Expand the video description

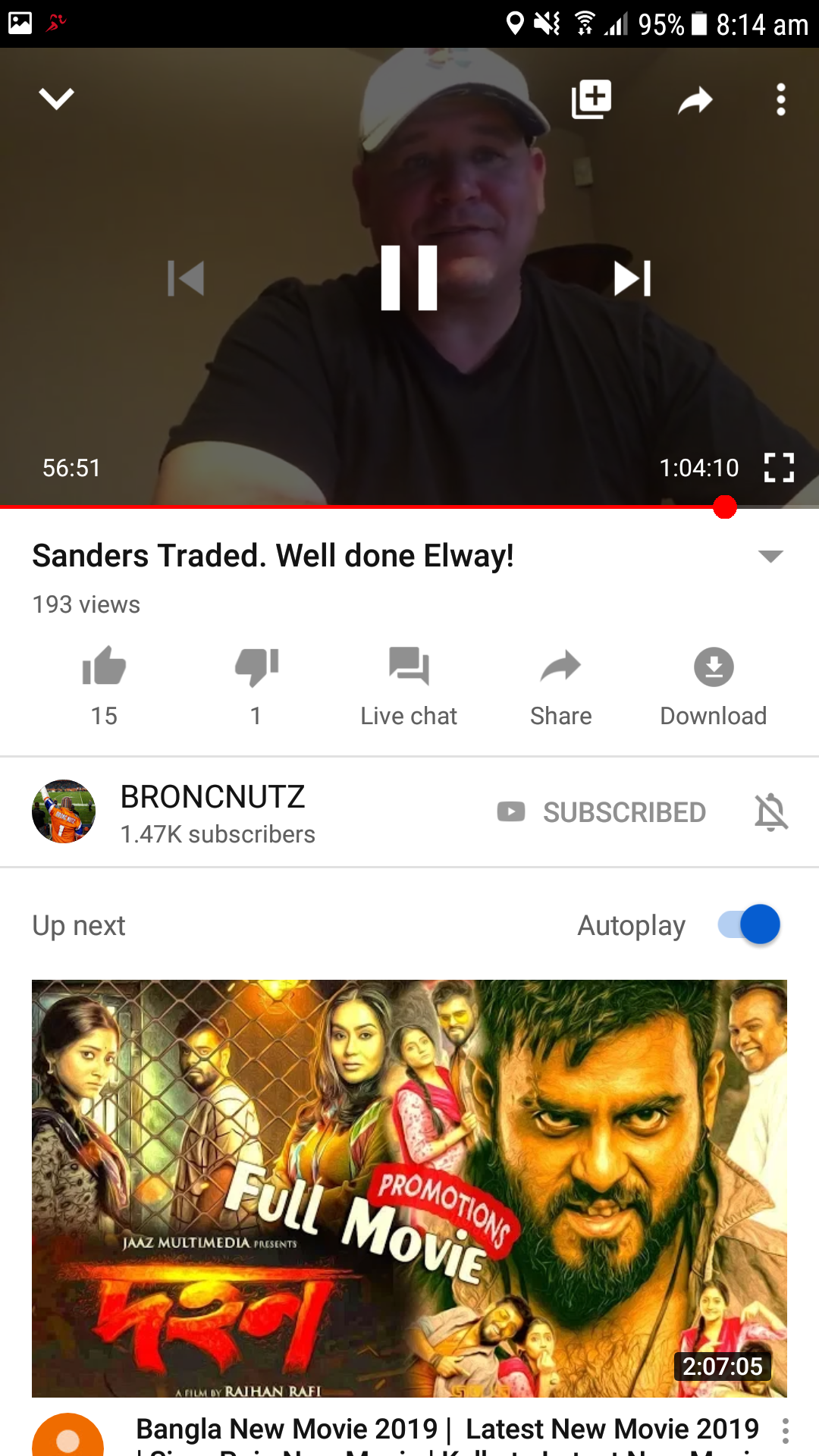[770, 557]
